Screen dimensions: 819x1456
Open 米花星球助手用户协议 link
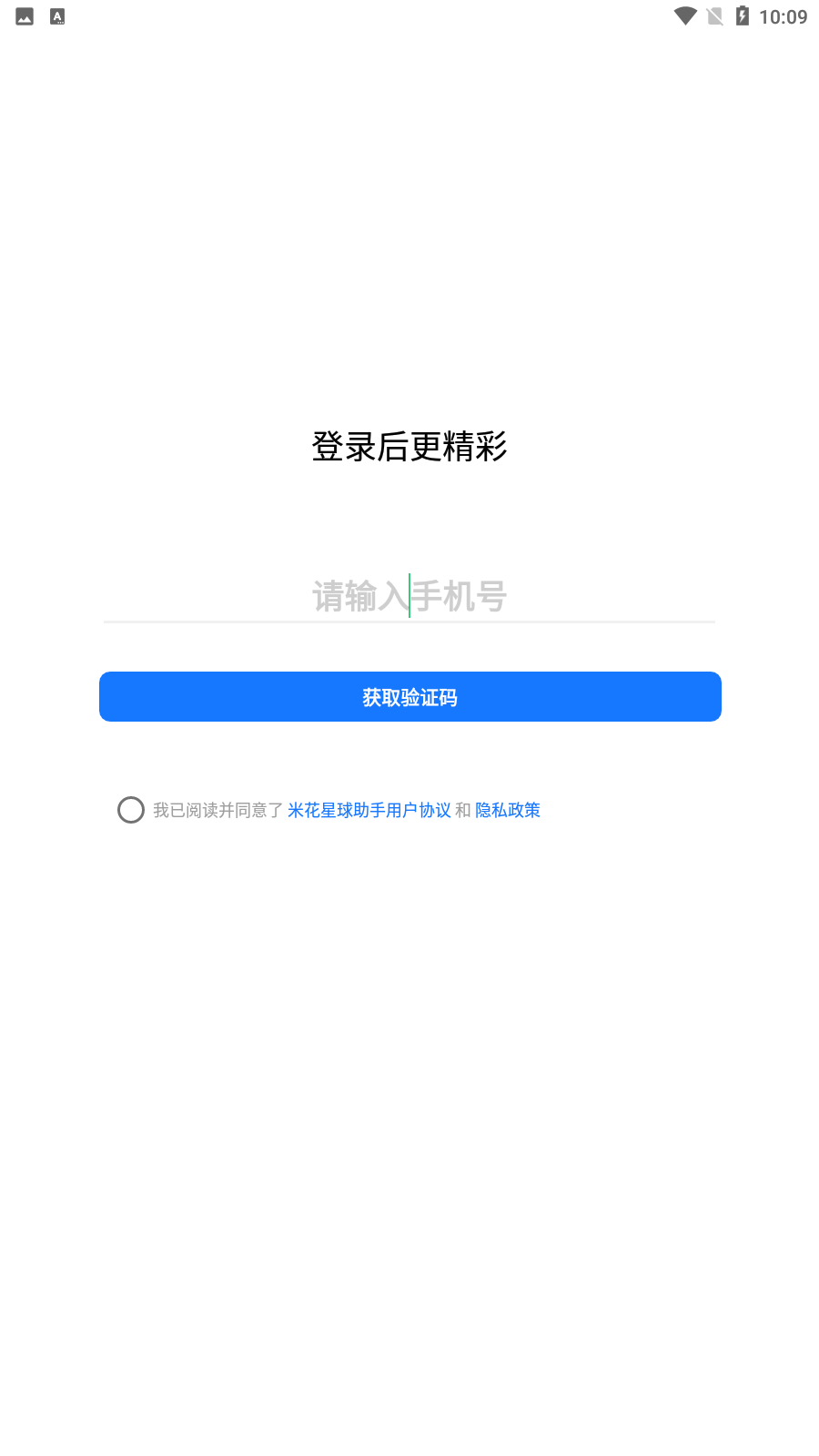(369, 810)
